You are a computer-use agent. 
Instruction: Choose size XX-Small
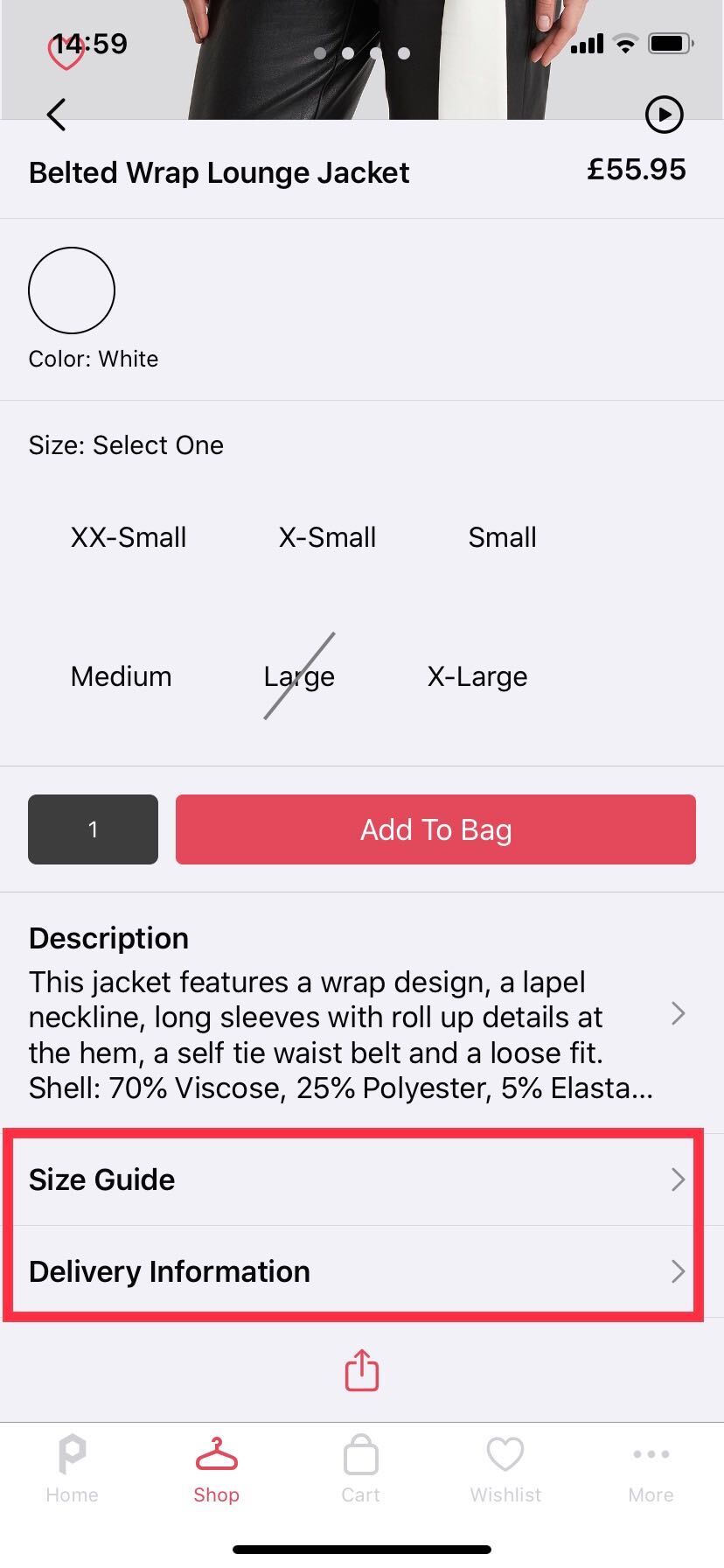tap(129, 537)
